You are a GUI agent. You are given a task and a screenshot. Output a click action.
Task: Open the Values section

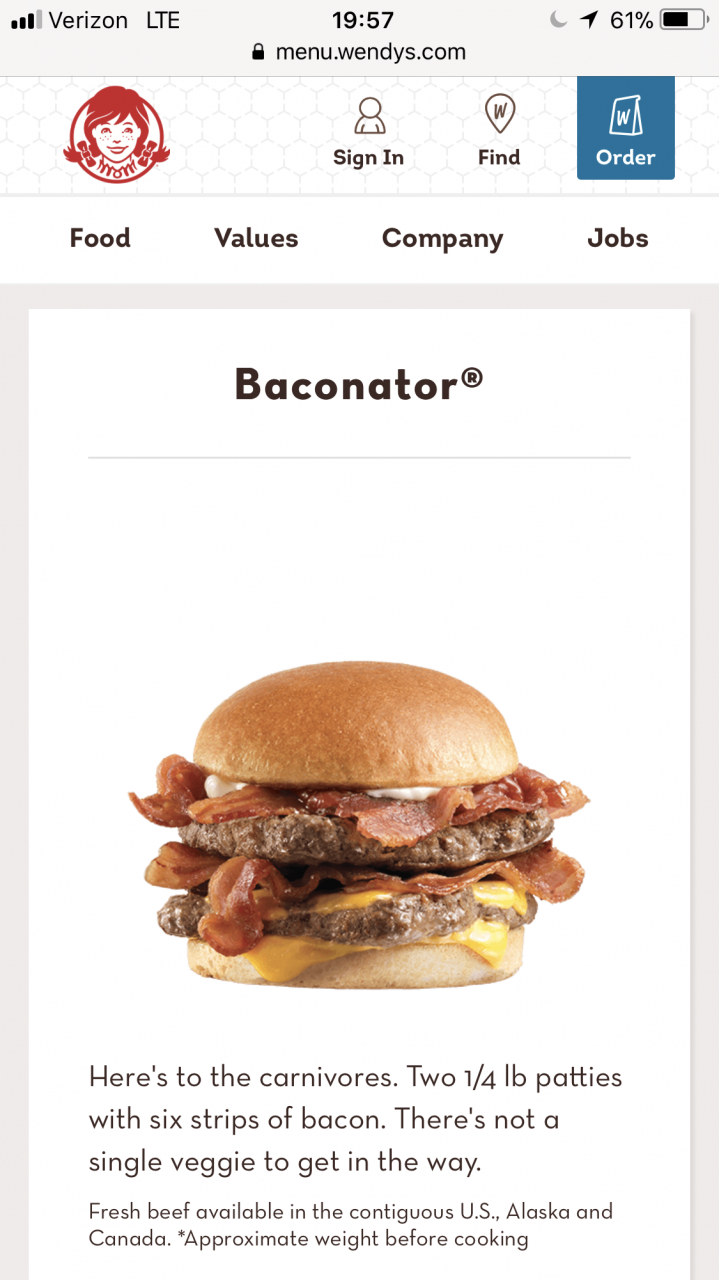tap(256, 238)
